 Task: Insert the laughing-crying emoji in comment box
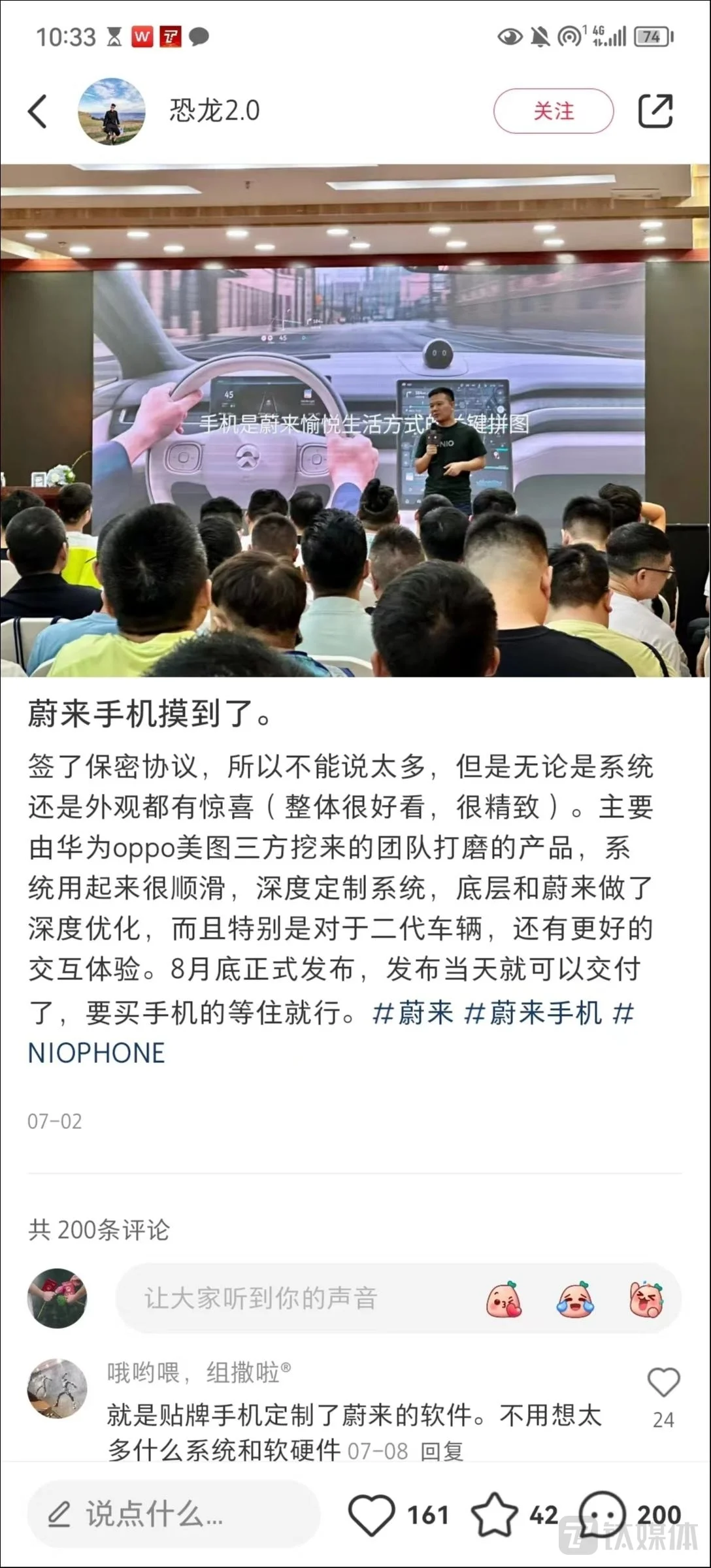(575, 1299)
